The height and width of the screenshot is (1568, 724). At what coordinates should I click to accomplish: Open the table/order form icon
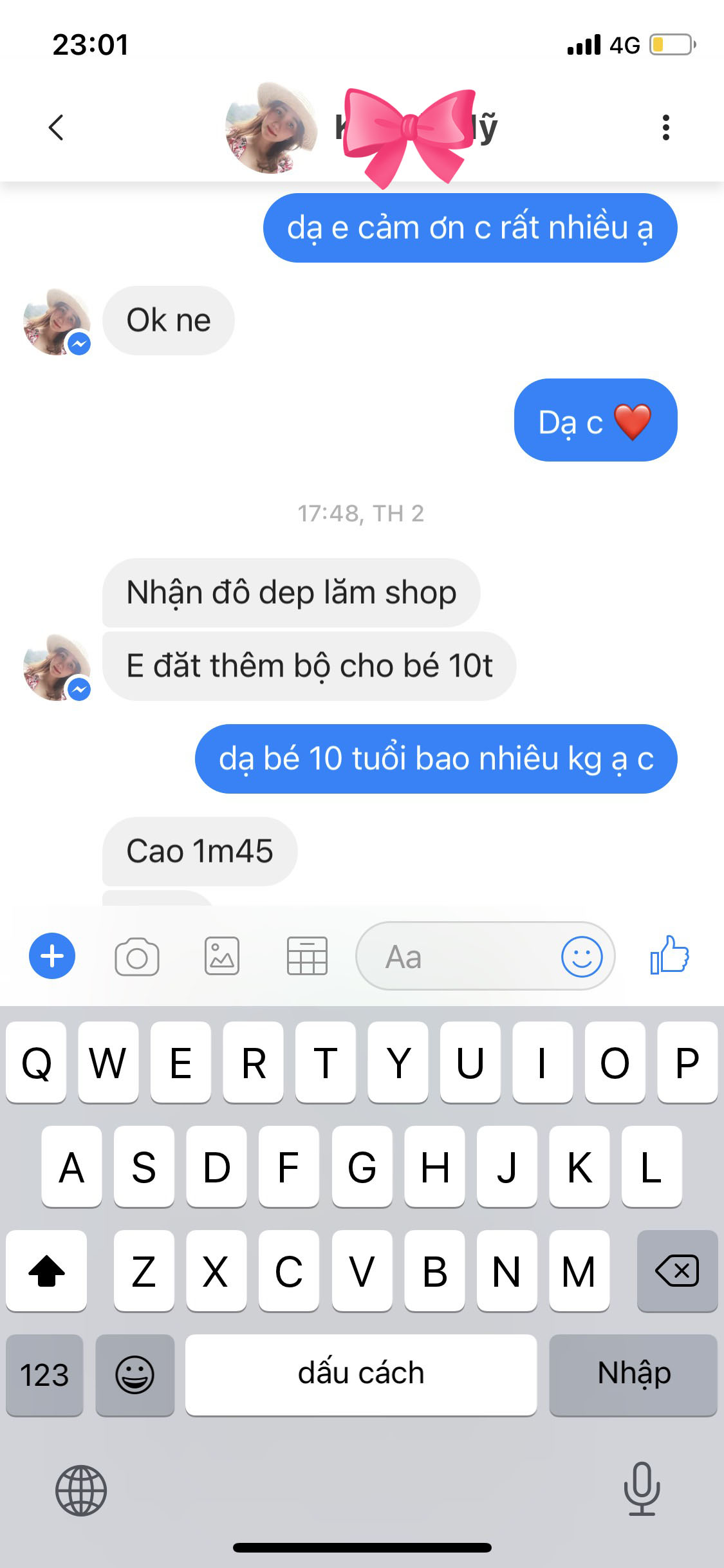click(307, 956)
